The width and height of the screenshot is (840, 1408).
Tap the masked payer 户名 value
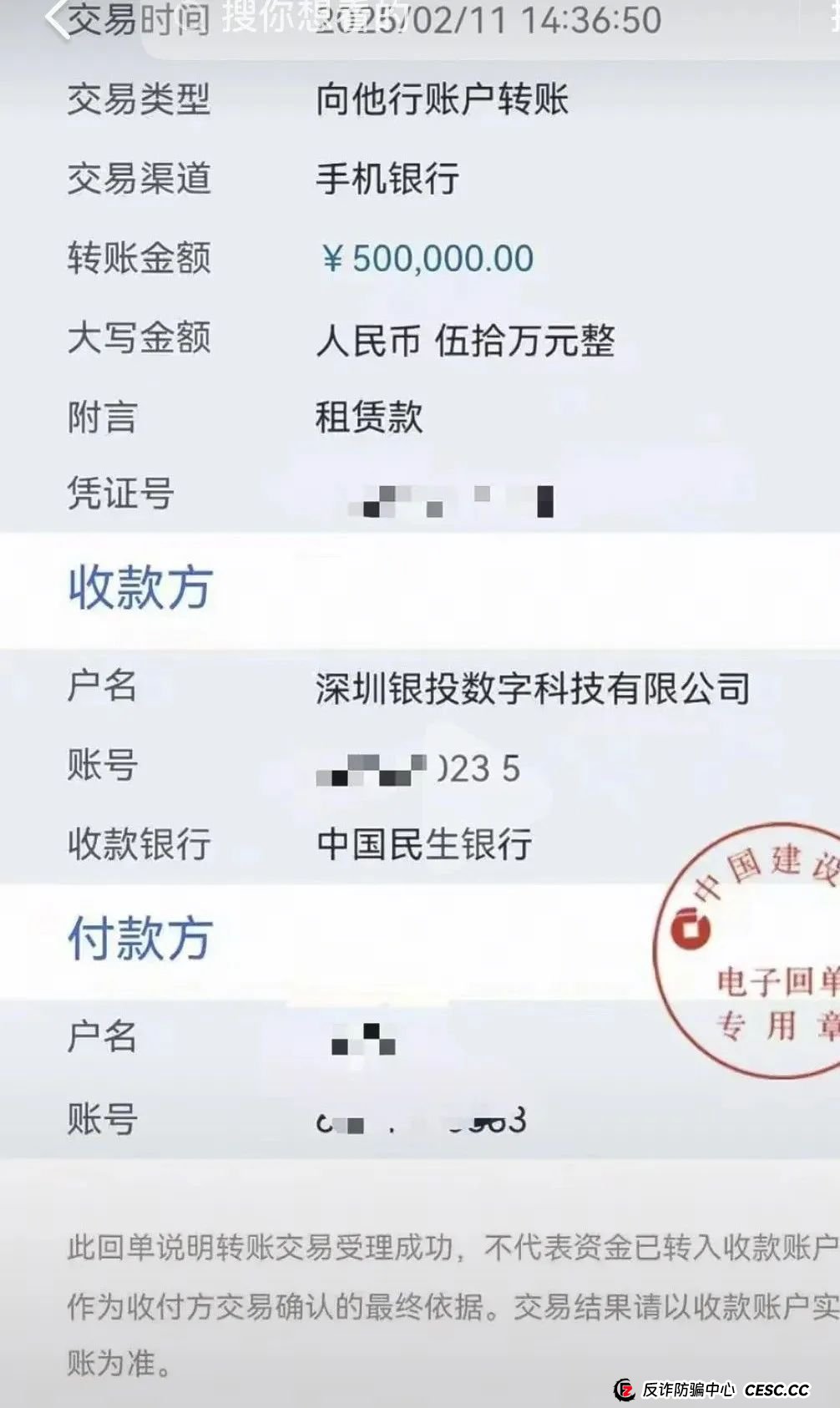pos(359,1039)
